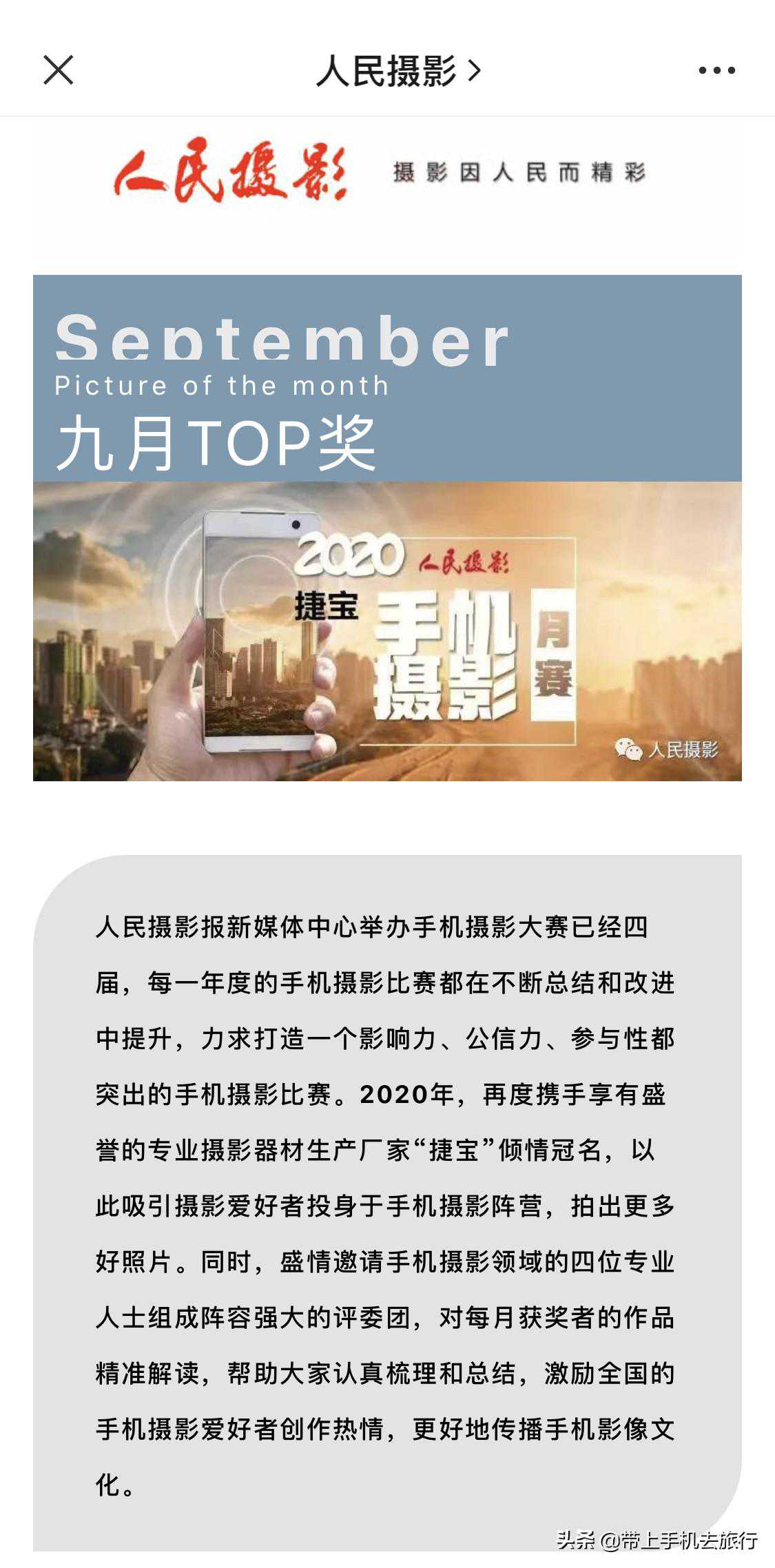This screenshot has height=1568, width=775.
Task: Close the article page
Action: [x=59, y=70]
